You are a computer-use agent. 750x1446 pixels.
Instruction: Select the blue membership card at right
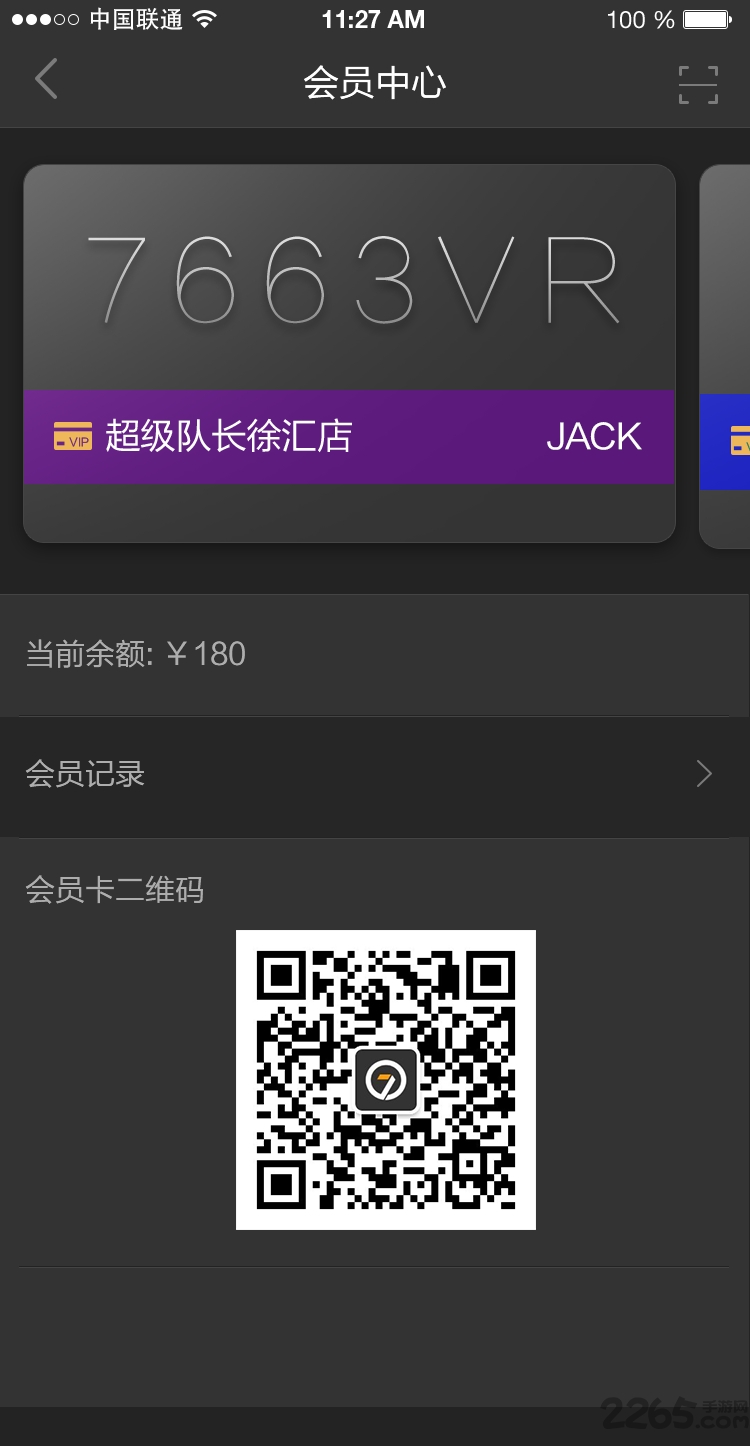tap(725, 356)
